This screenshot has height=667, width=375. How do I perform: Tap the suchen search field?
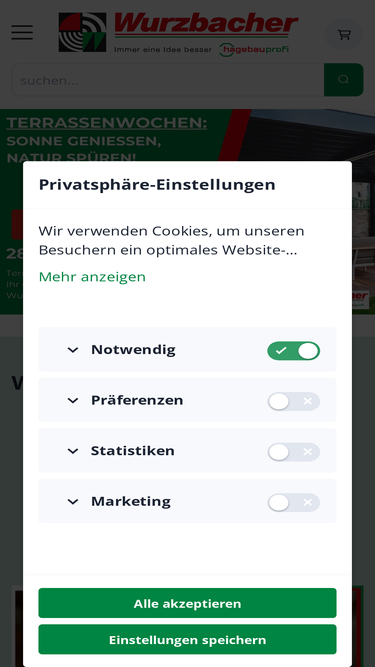(168, 80)
